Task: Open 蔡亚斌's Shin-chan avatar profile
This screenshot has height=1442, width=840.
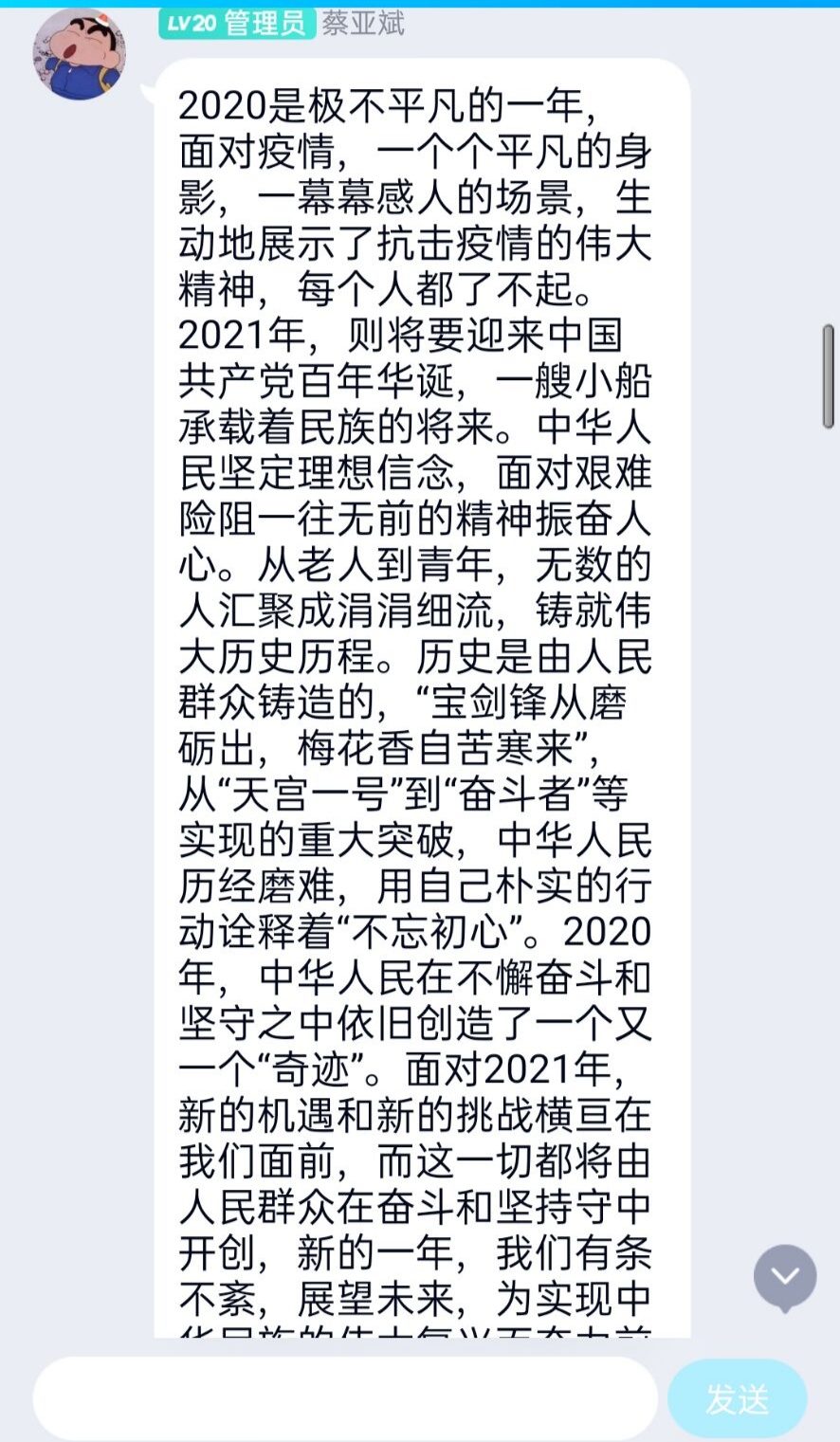Action: point(79,54)
